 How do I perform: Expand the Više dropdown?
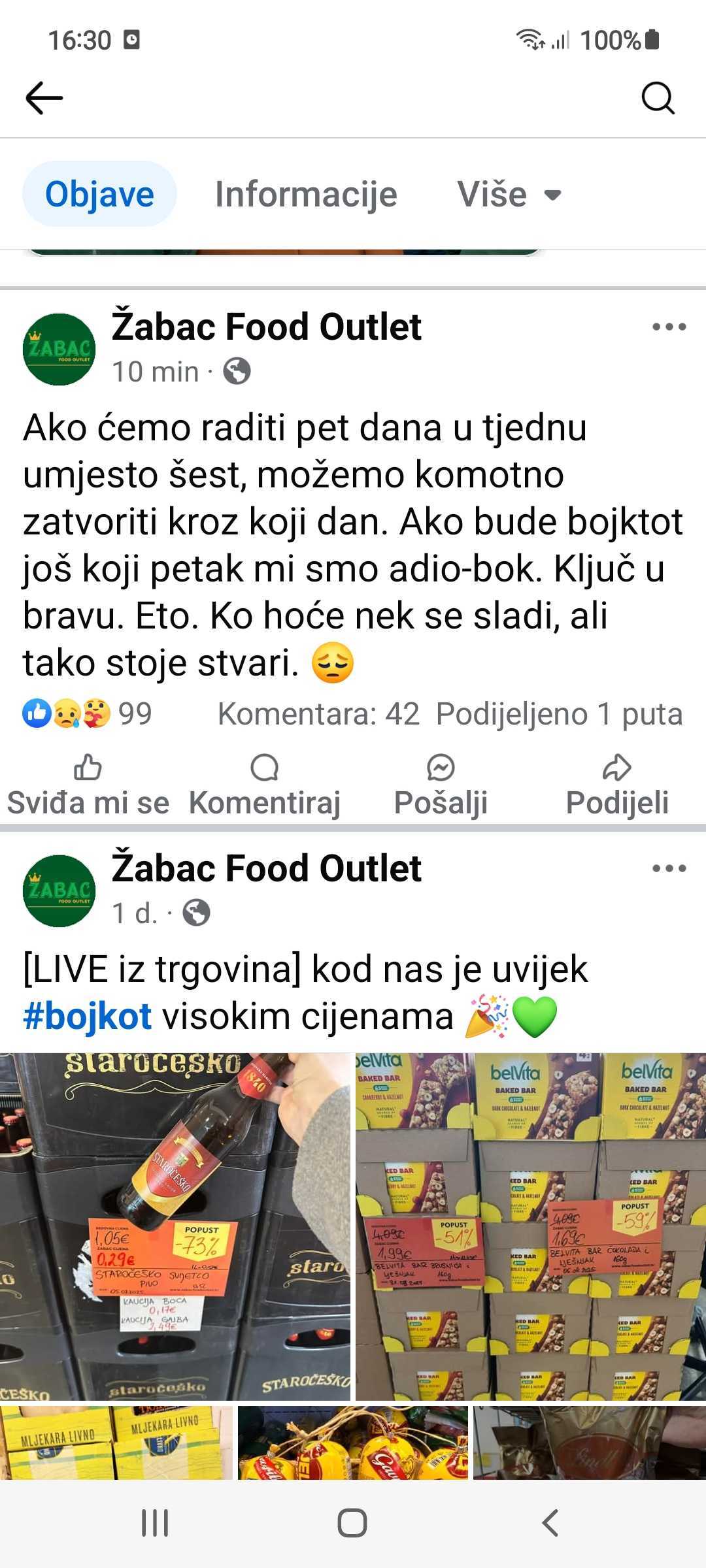click(x=509, y=195)
